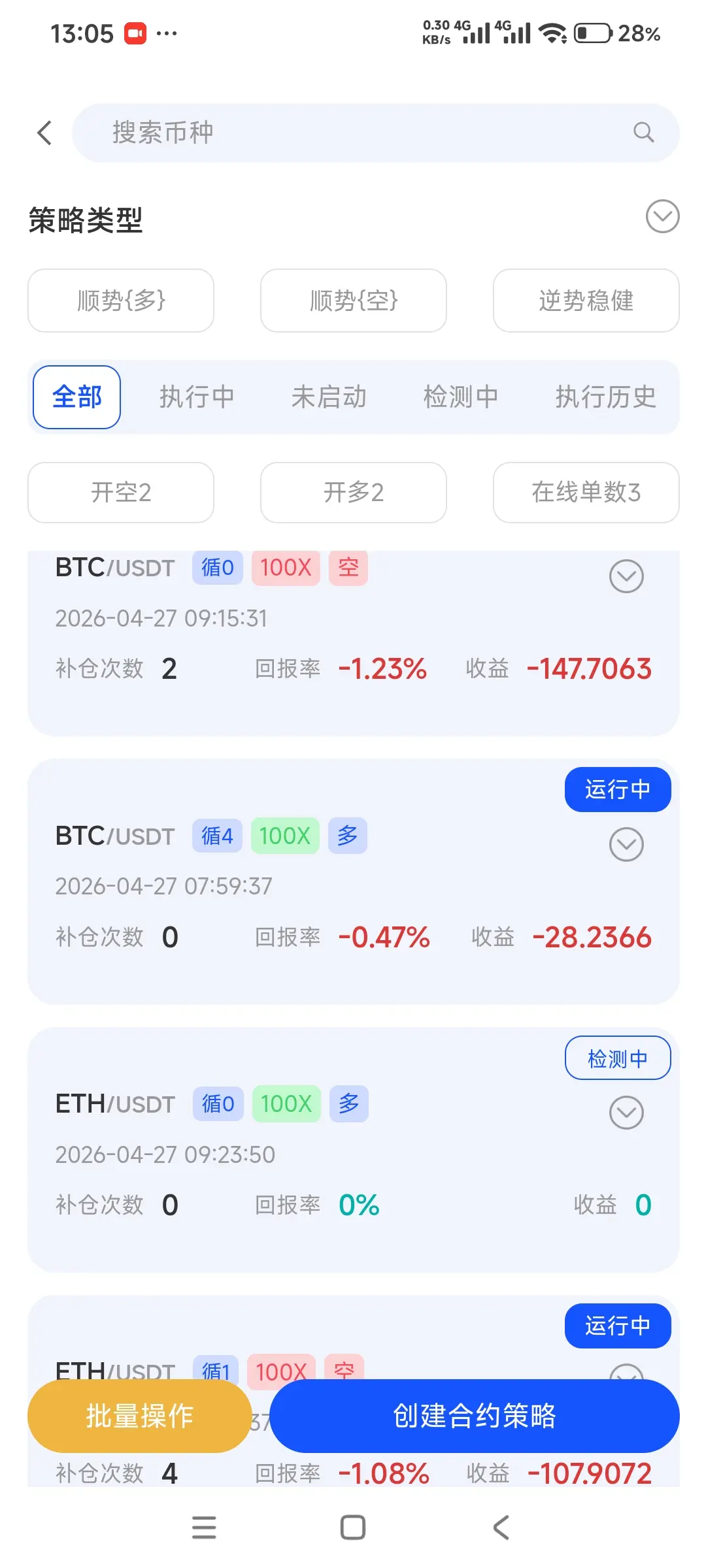Switch to the 执行中 tab
The width and height of the screenshot is (706, 1568).
coord(197,397)
